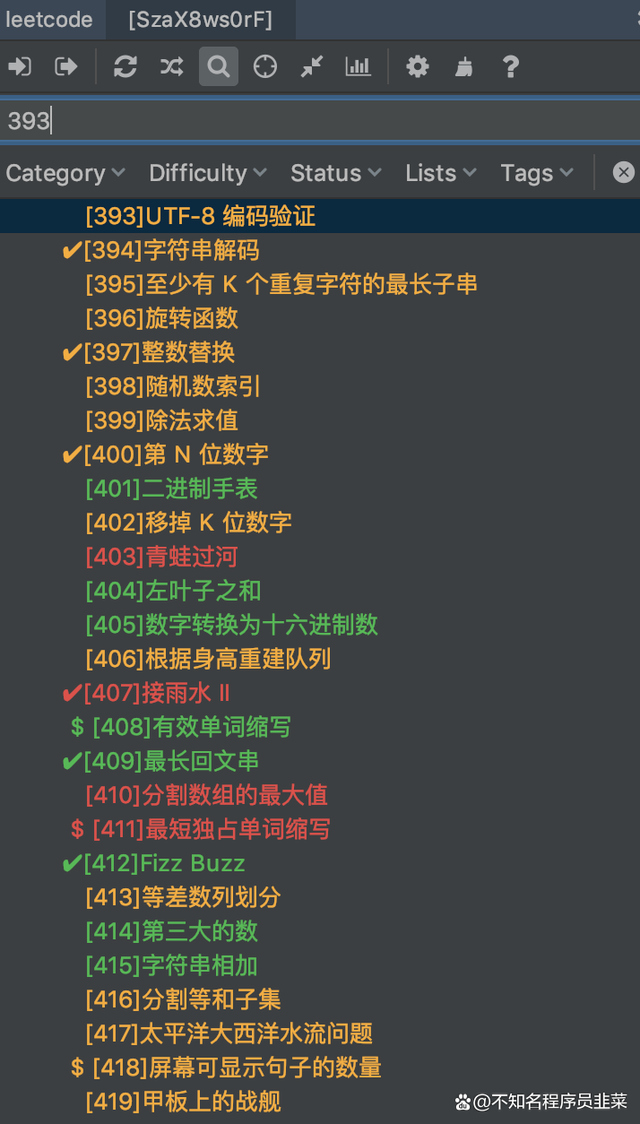Open problem [419]甲板上的战舰

pyautogui.click(x=183, y=1102)
